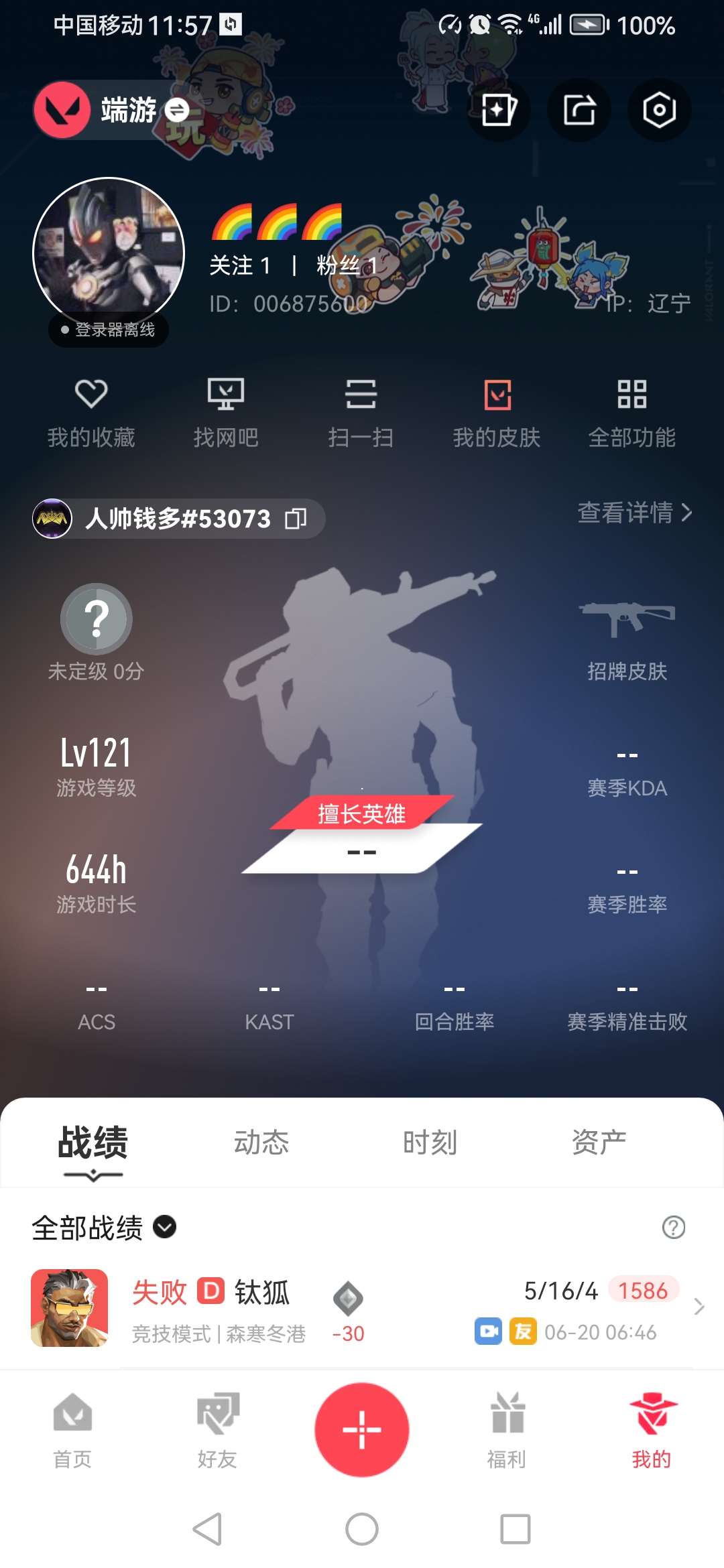
Task: Switch to the 资产 tab
Action: click(x=599, y=1142)
